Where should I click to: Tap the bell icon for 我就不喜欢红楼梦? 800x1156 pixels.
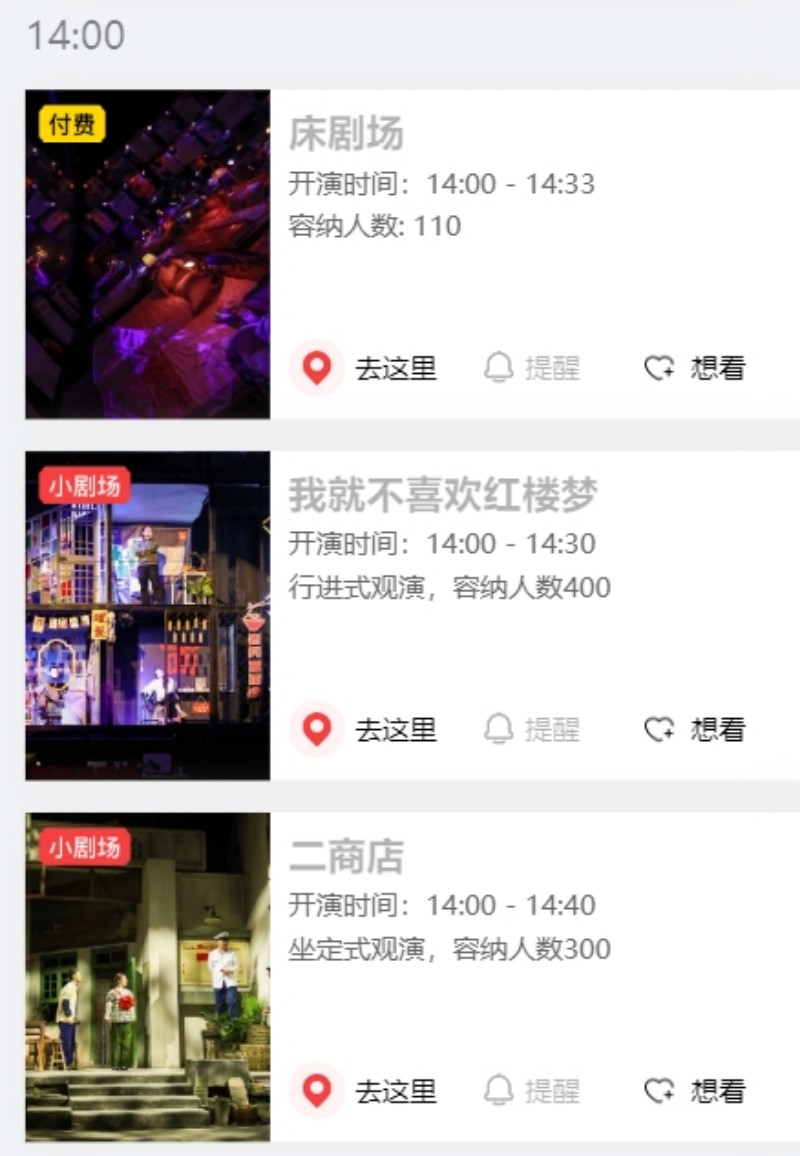click(x=497, y=728)
